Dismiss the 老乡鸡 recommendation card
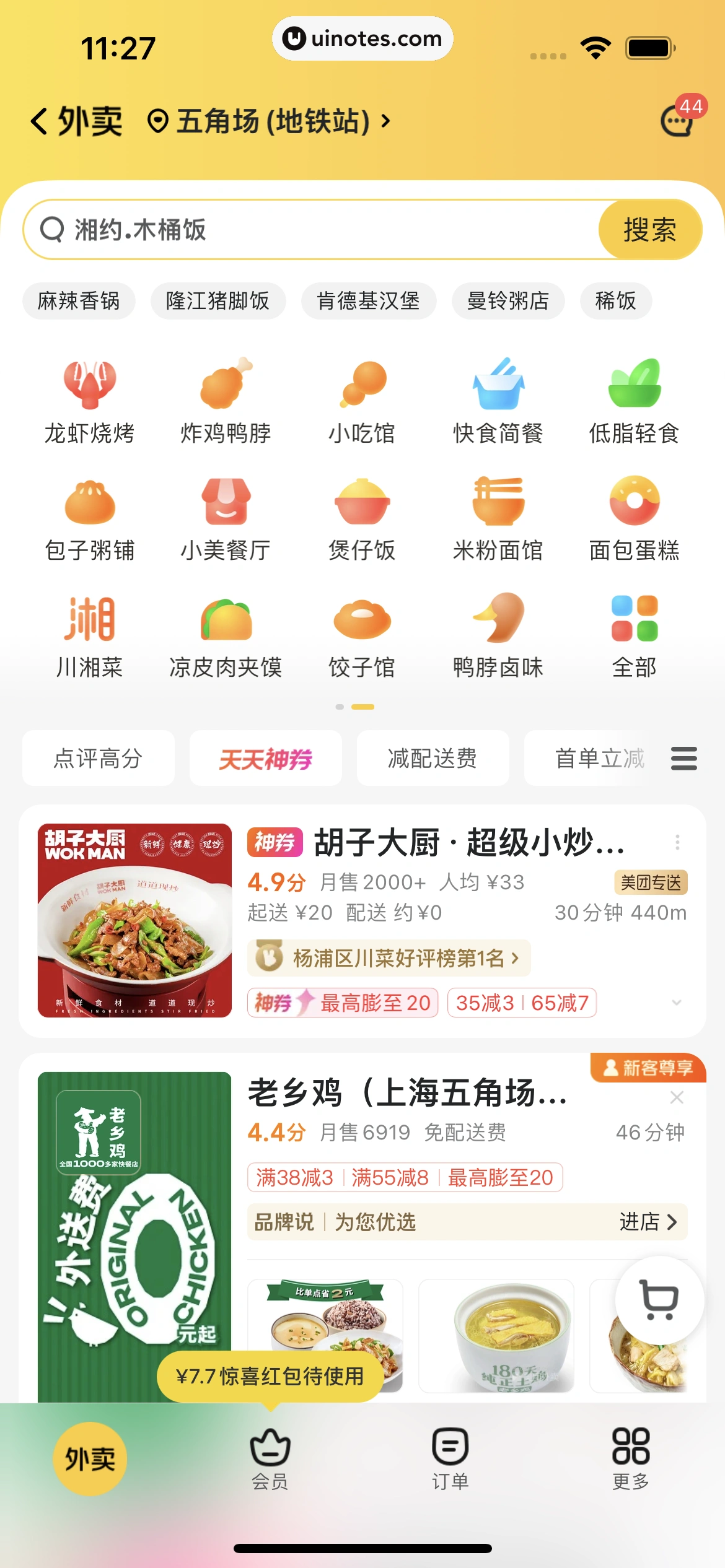 [677, 1097]
